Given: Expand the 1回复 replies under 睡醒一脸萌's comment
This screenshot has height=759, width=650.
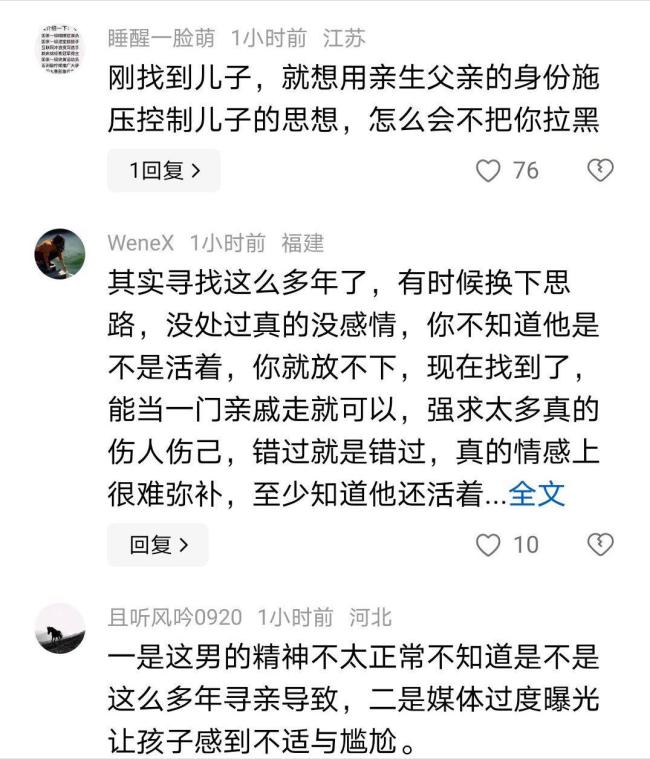Looking at the screenshot, I should coord(163,171).
